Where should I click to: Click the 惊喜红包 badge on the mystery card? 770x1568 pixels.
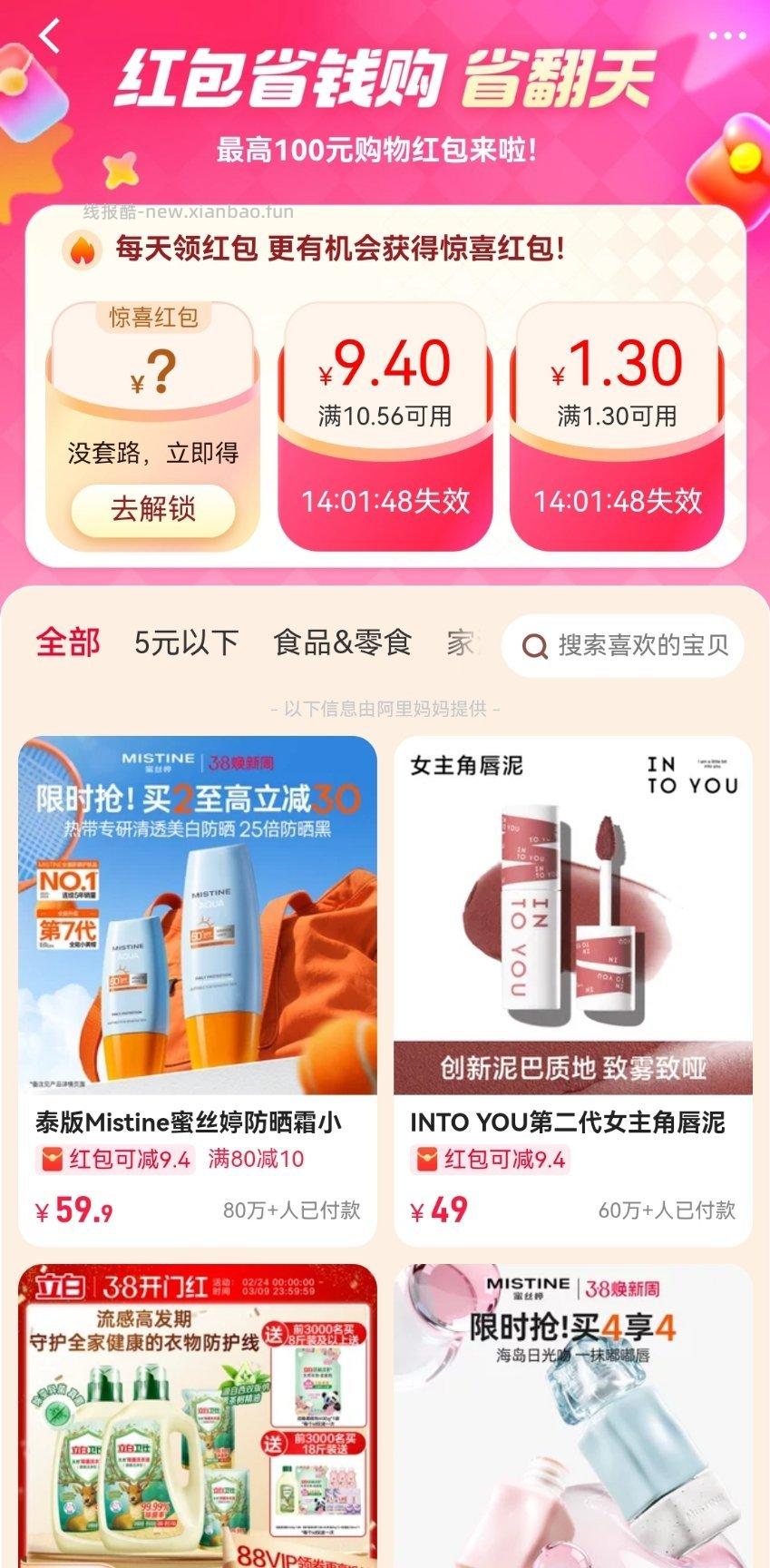click(155, 315)
